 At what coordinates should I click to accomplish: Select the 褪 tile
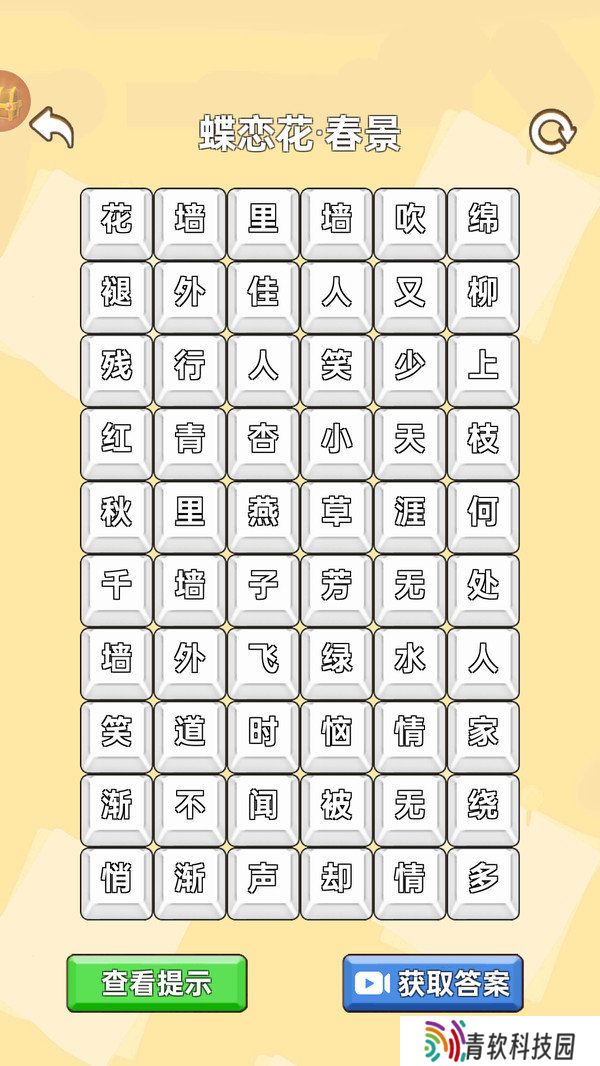click(x=117, y=297)
